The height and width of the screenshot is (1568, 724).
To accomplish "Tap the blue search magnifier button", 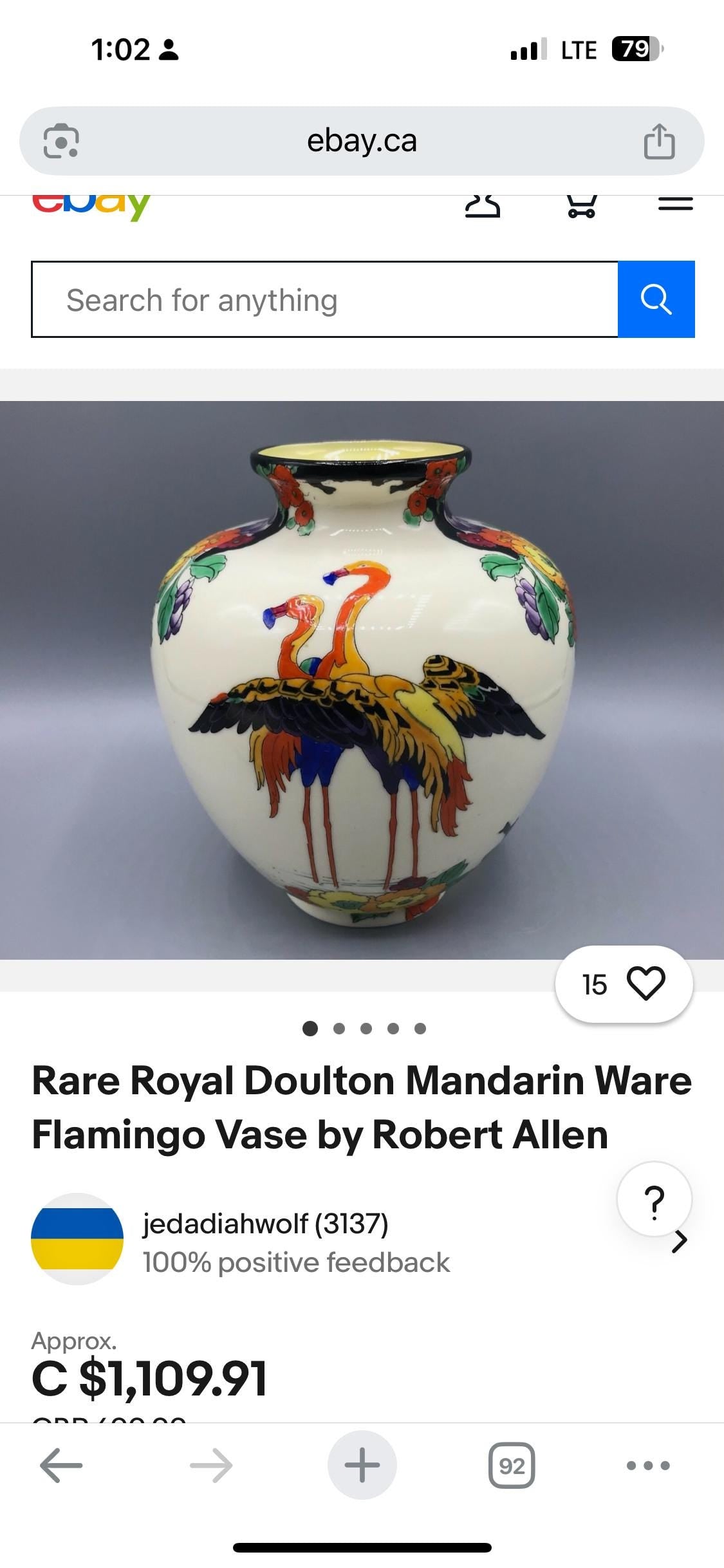I will click(x=656, y=299).
